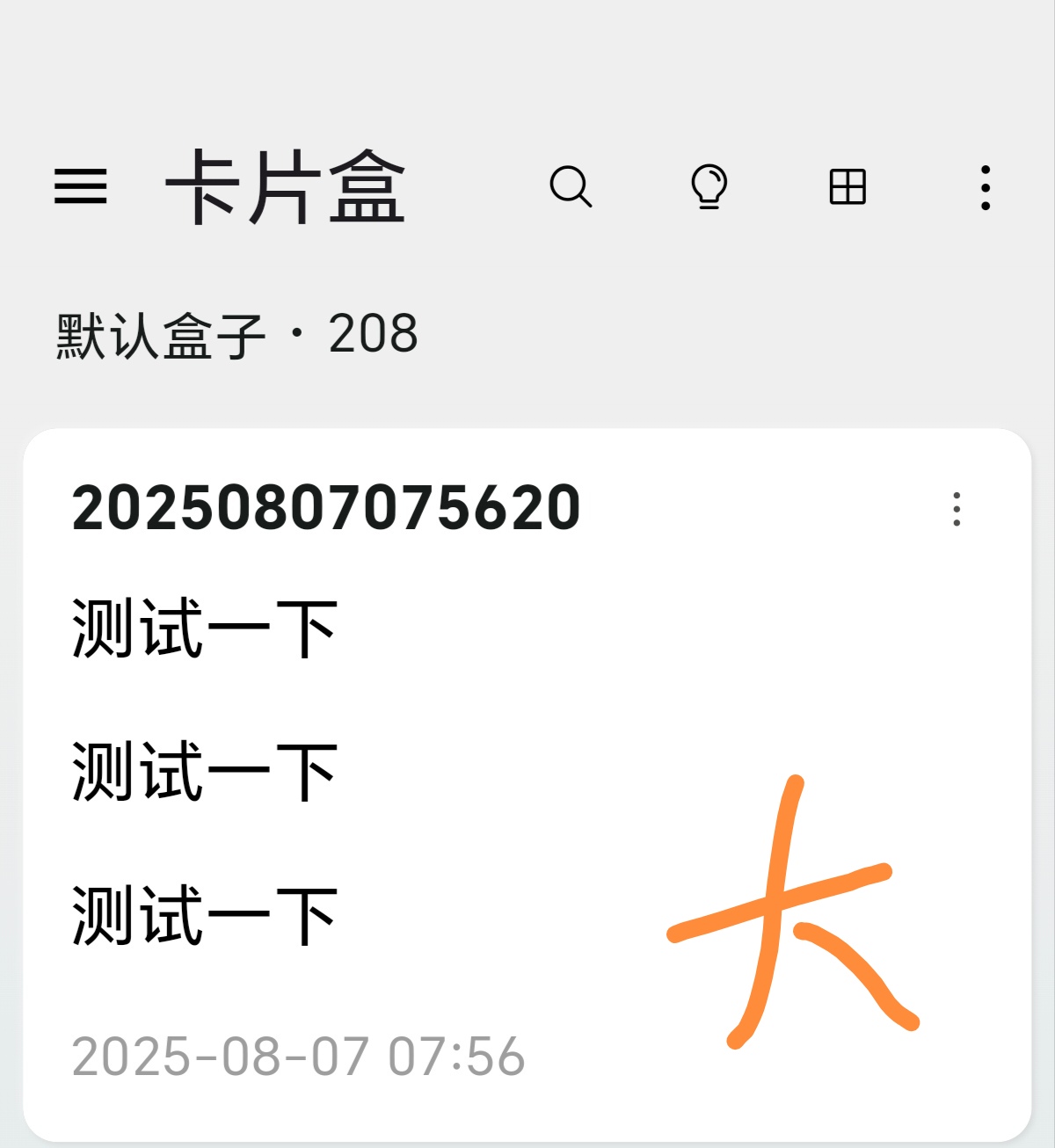Open the app bar overflow menu
The width and height of the screenshot is (1055, 1148).
(x=986, y=187)
